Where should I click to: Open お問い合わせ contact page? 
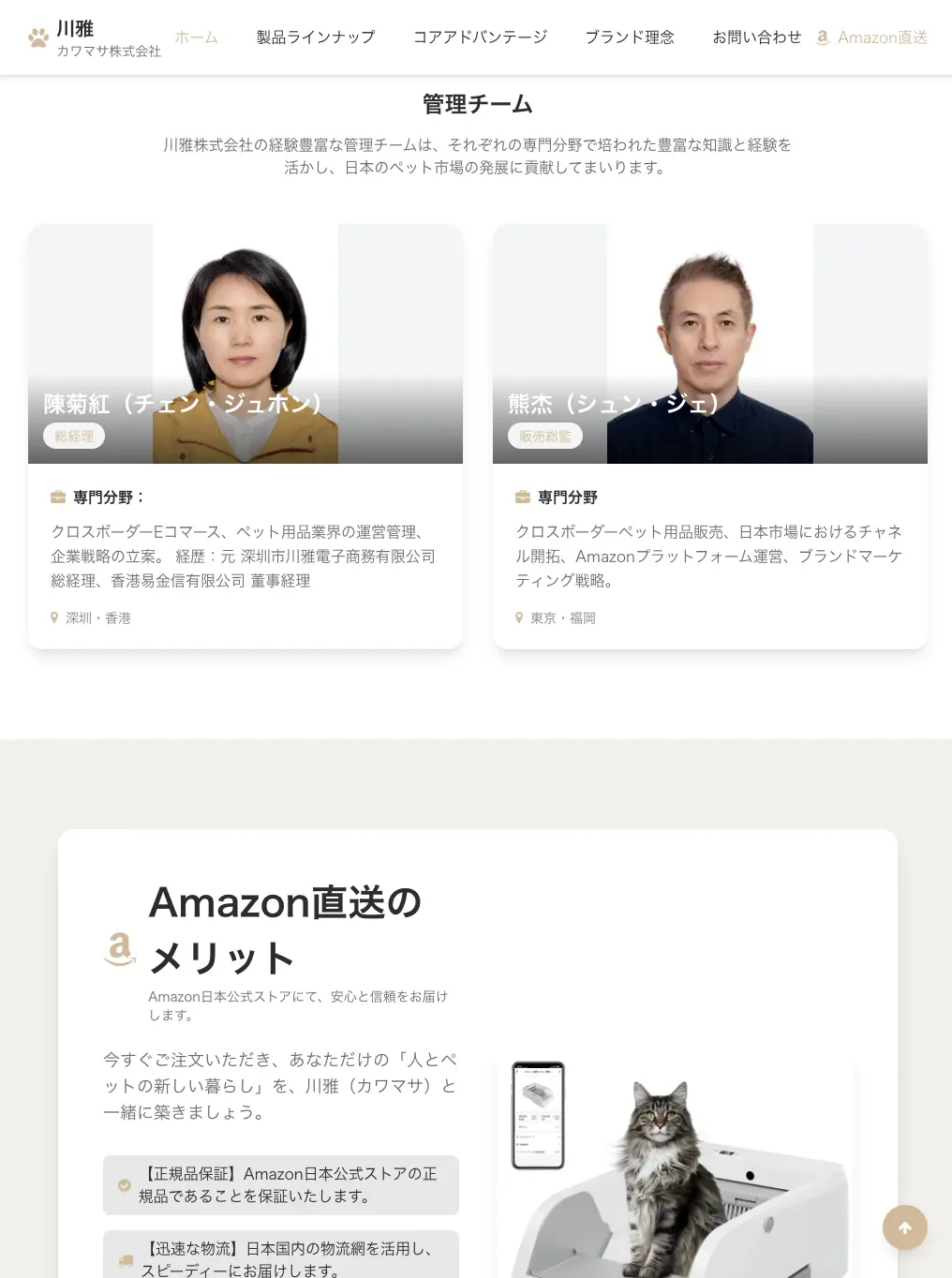(x=756, y=37)
